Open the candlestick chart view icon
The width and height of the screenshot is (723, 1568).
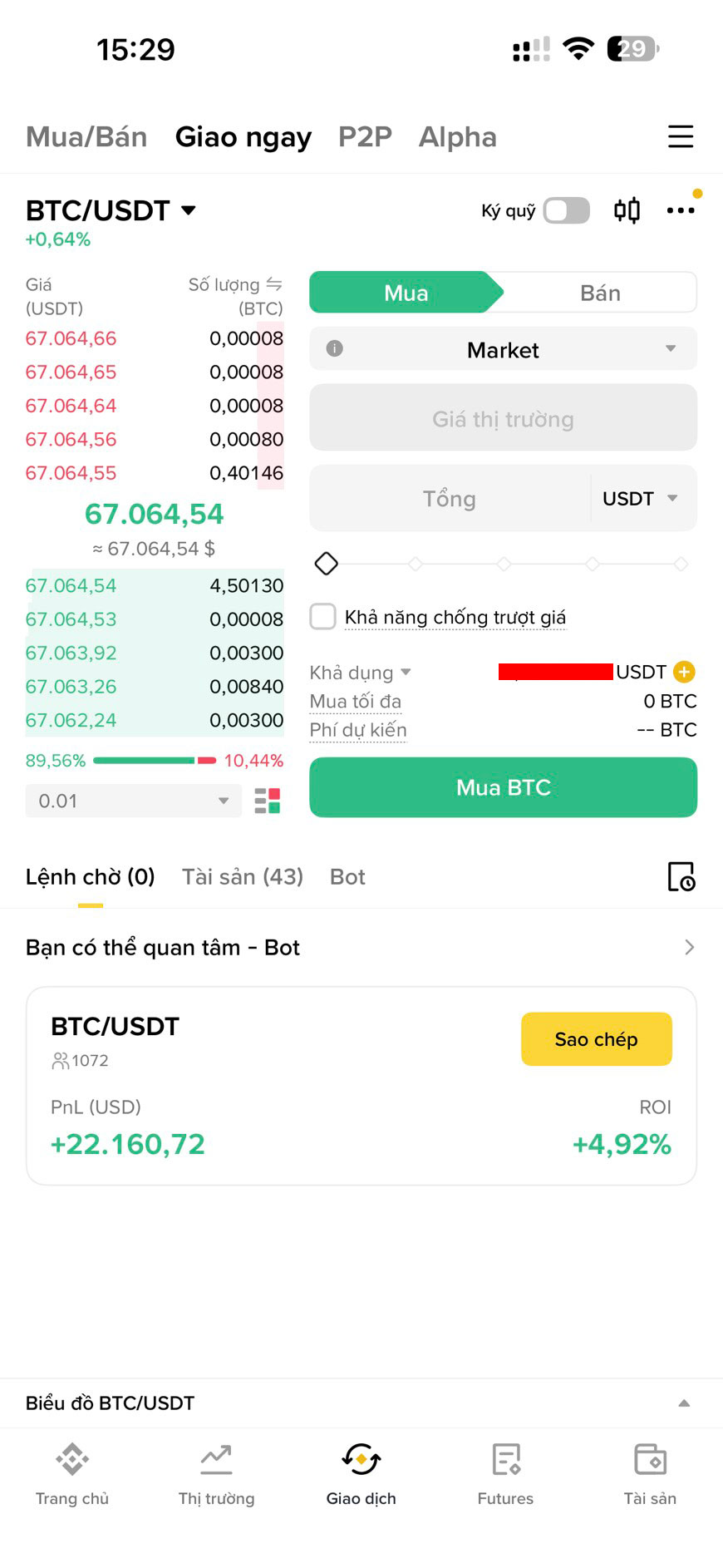point(627,210)
